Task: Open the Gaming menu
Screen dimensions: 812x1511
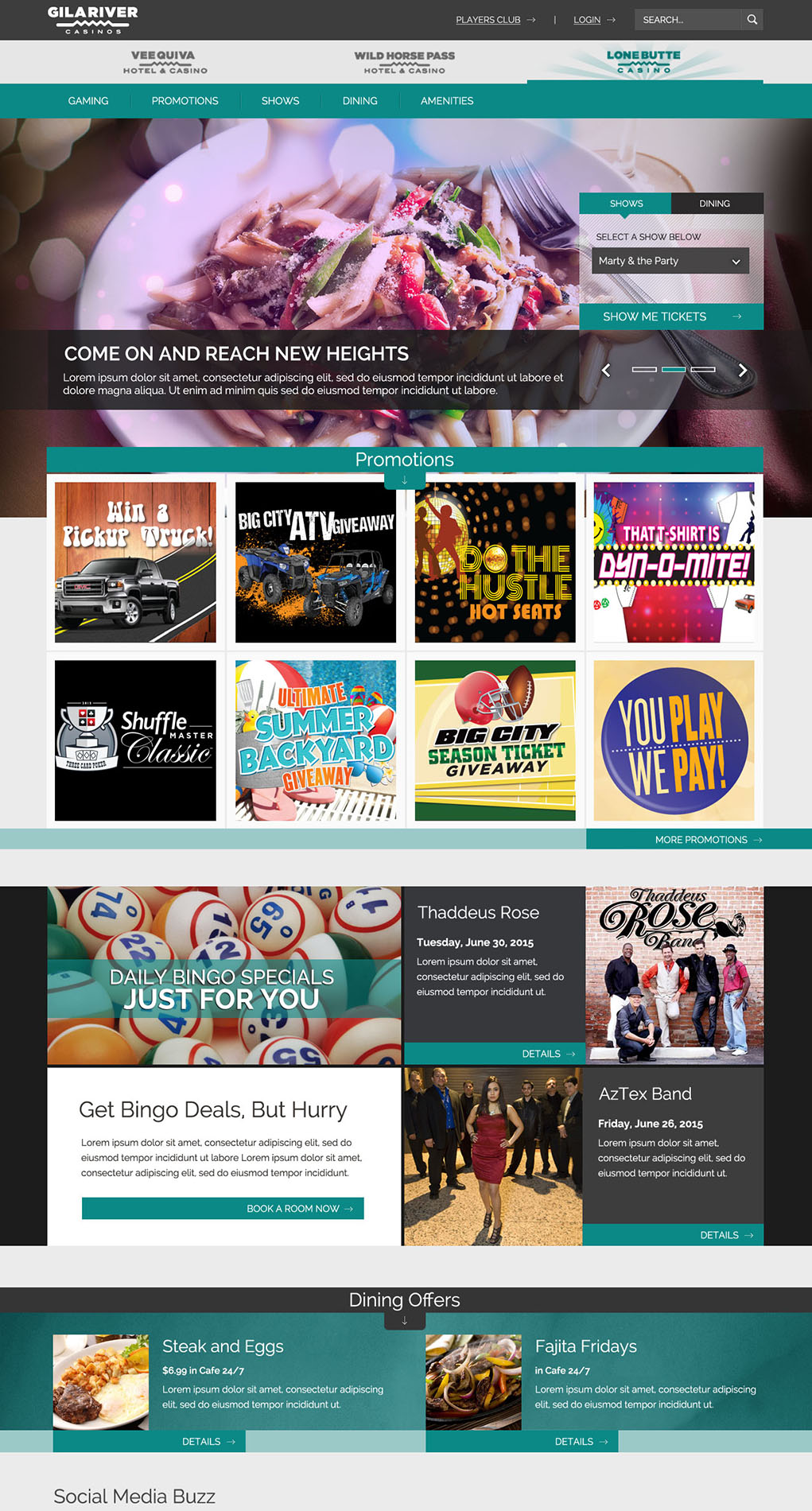Action: coord(88,101)
